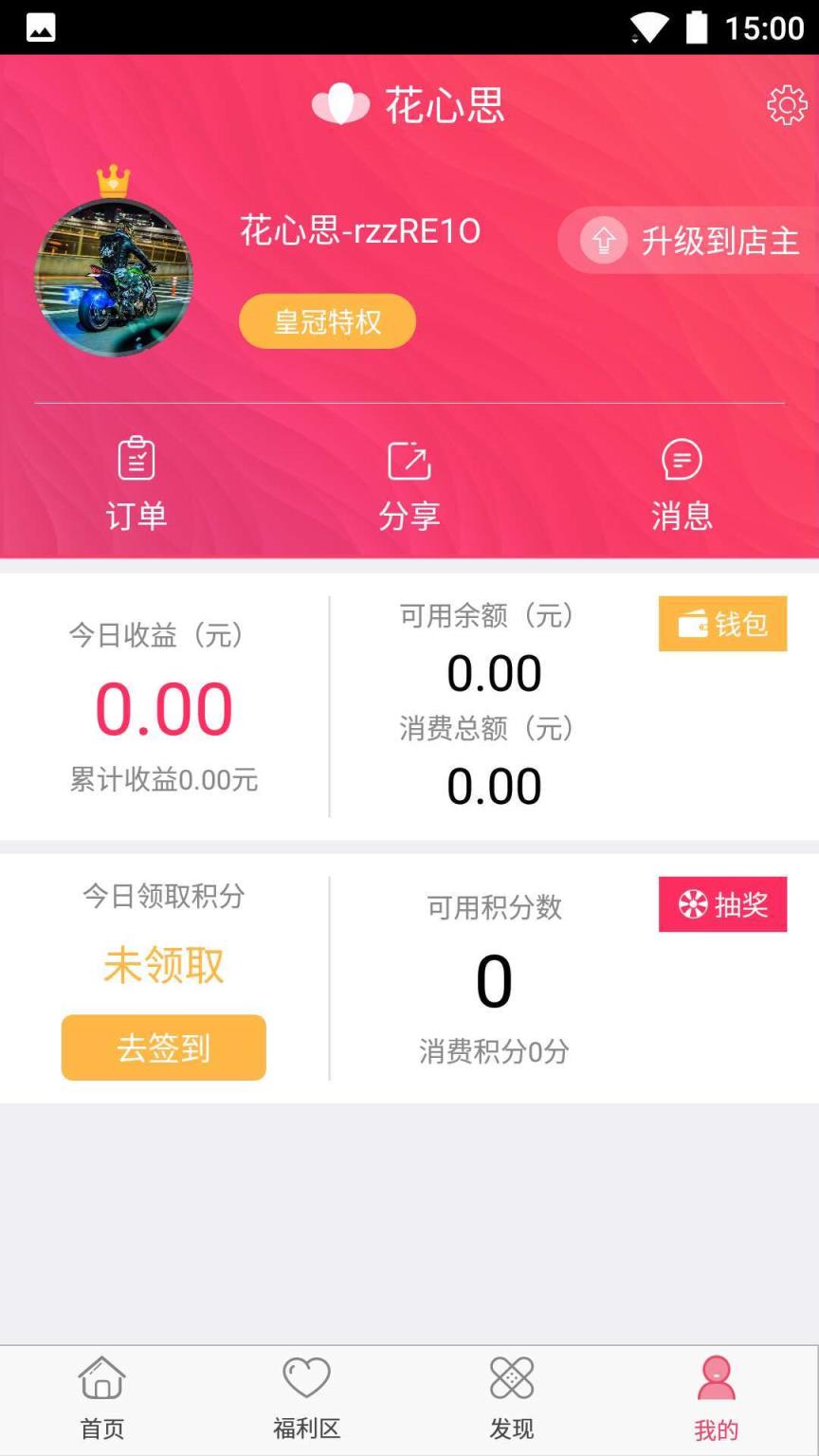Tap the upgrade arrow icon in 升级到店主
The image size is (819, 1456).
[603, 241]
